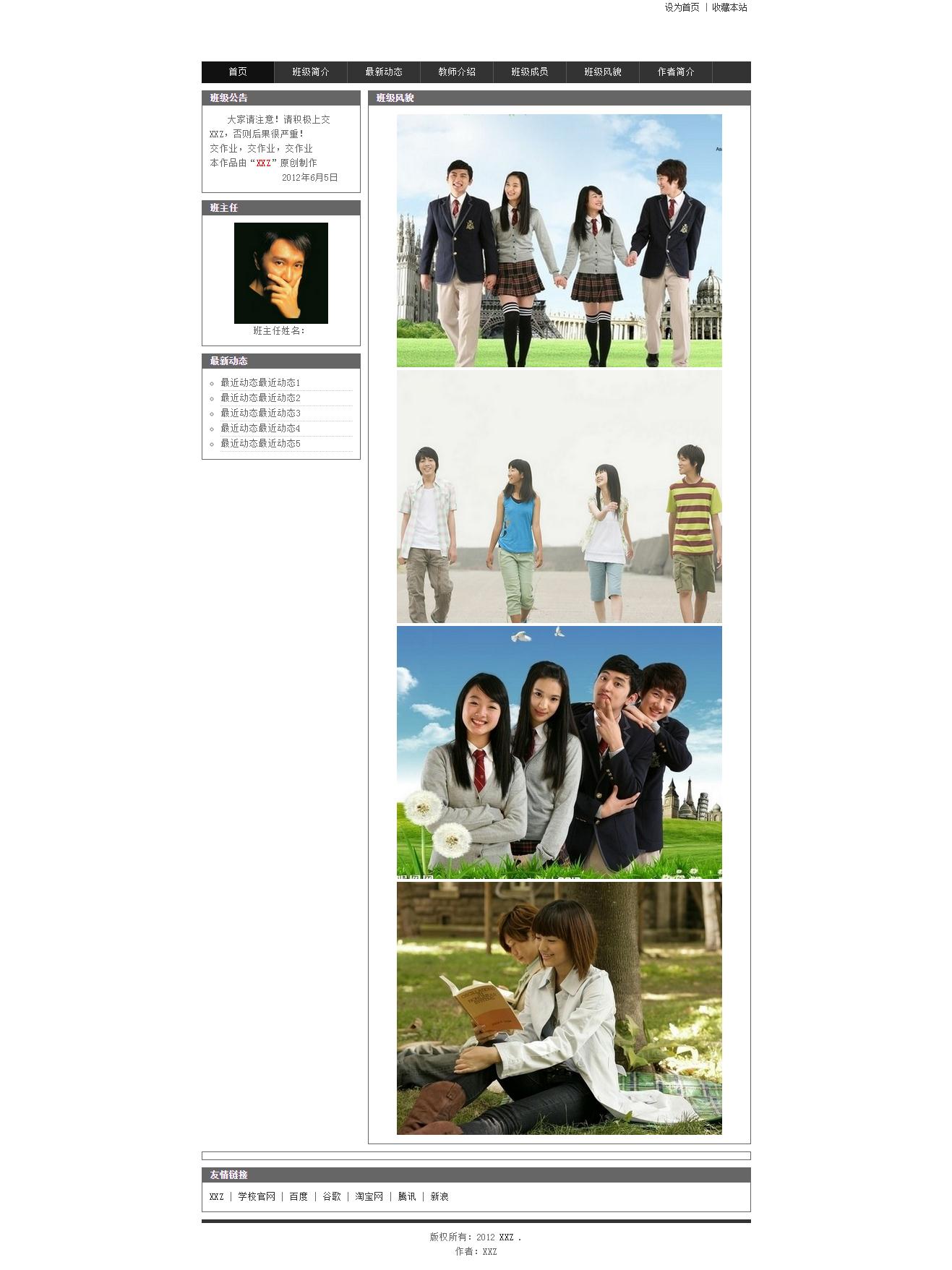
Task: Open the 百度 friendly link
Action: tap(299, 1197)
